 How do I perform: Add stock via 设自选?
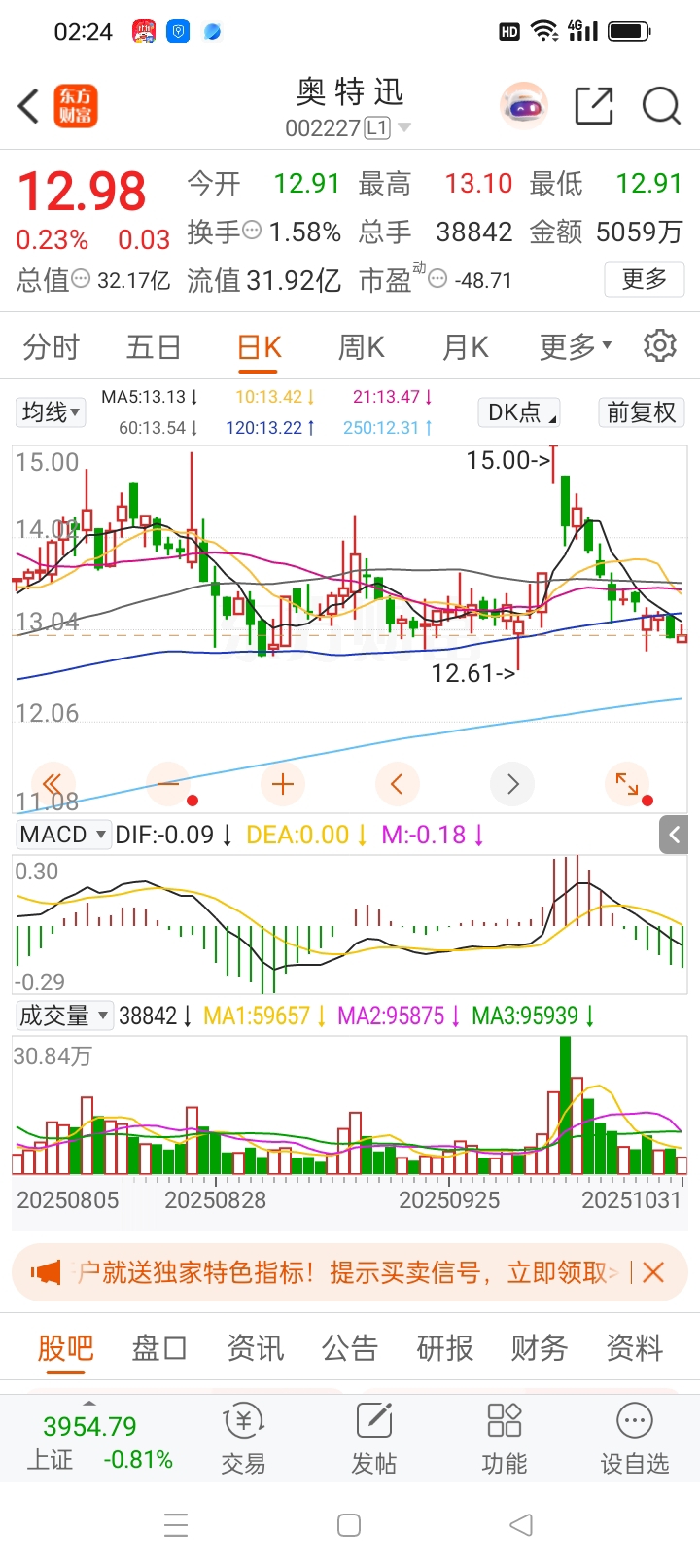click(x=634, y=1440)
